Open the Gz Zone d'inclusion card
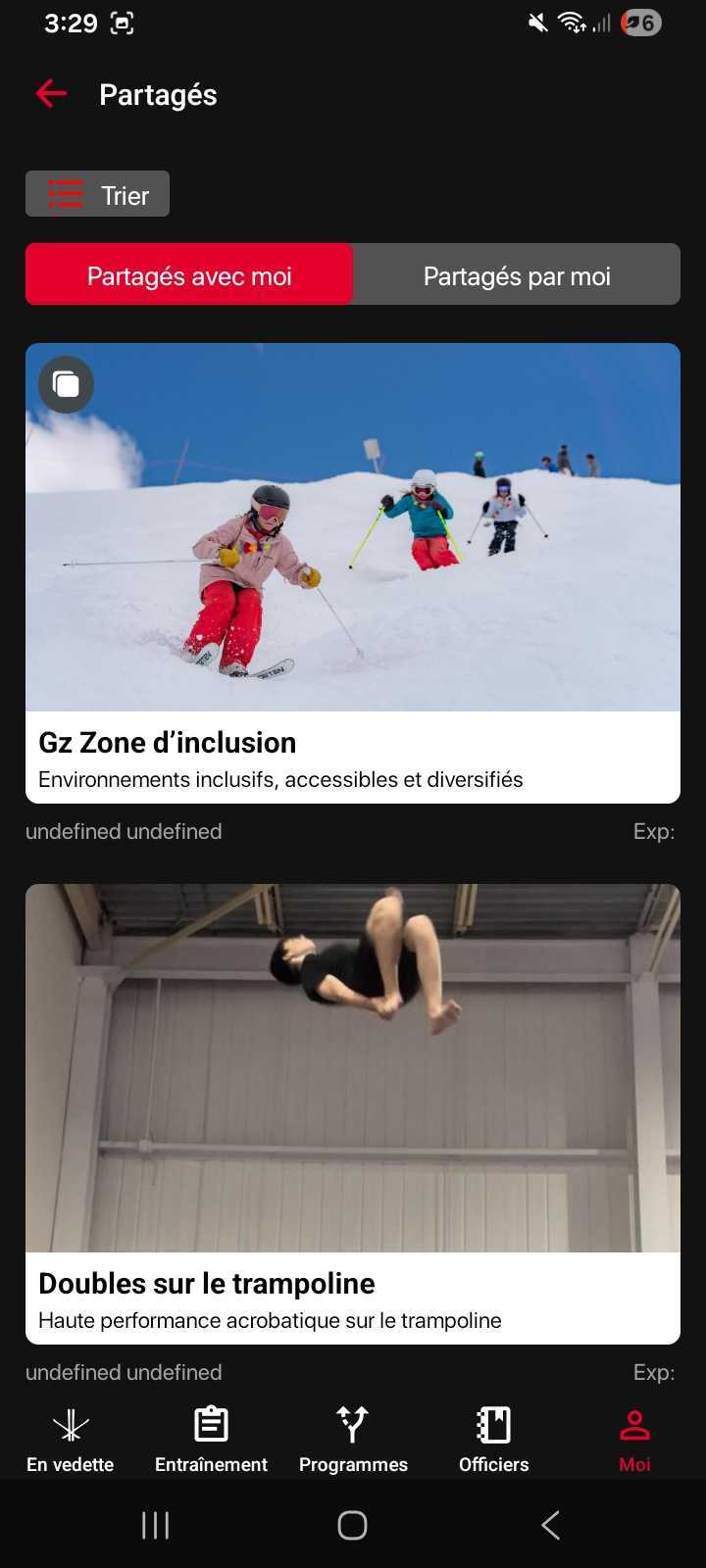 pos(353,572)
